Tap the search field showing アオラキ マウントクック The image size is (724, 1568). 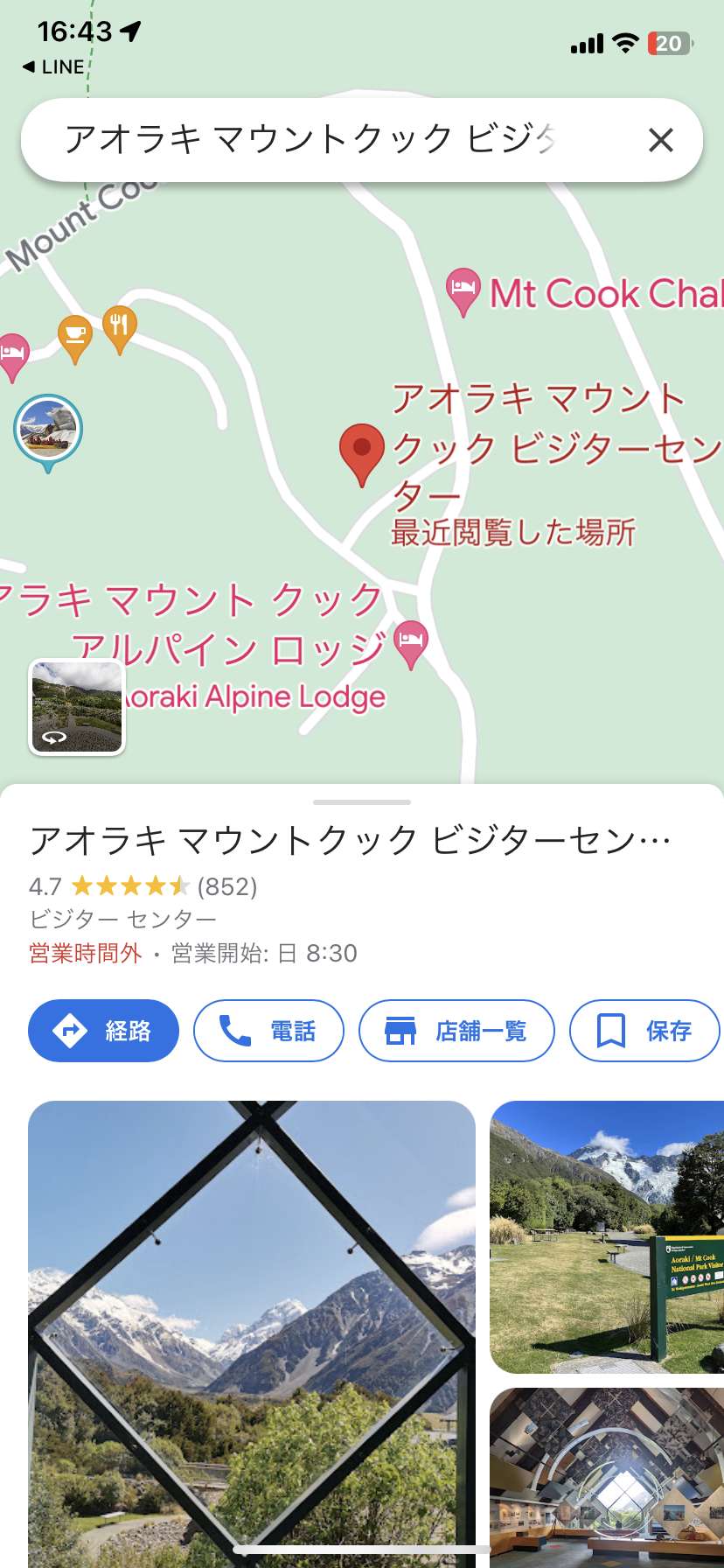click(x=332, y=140)
